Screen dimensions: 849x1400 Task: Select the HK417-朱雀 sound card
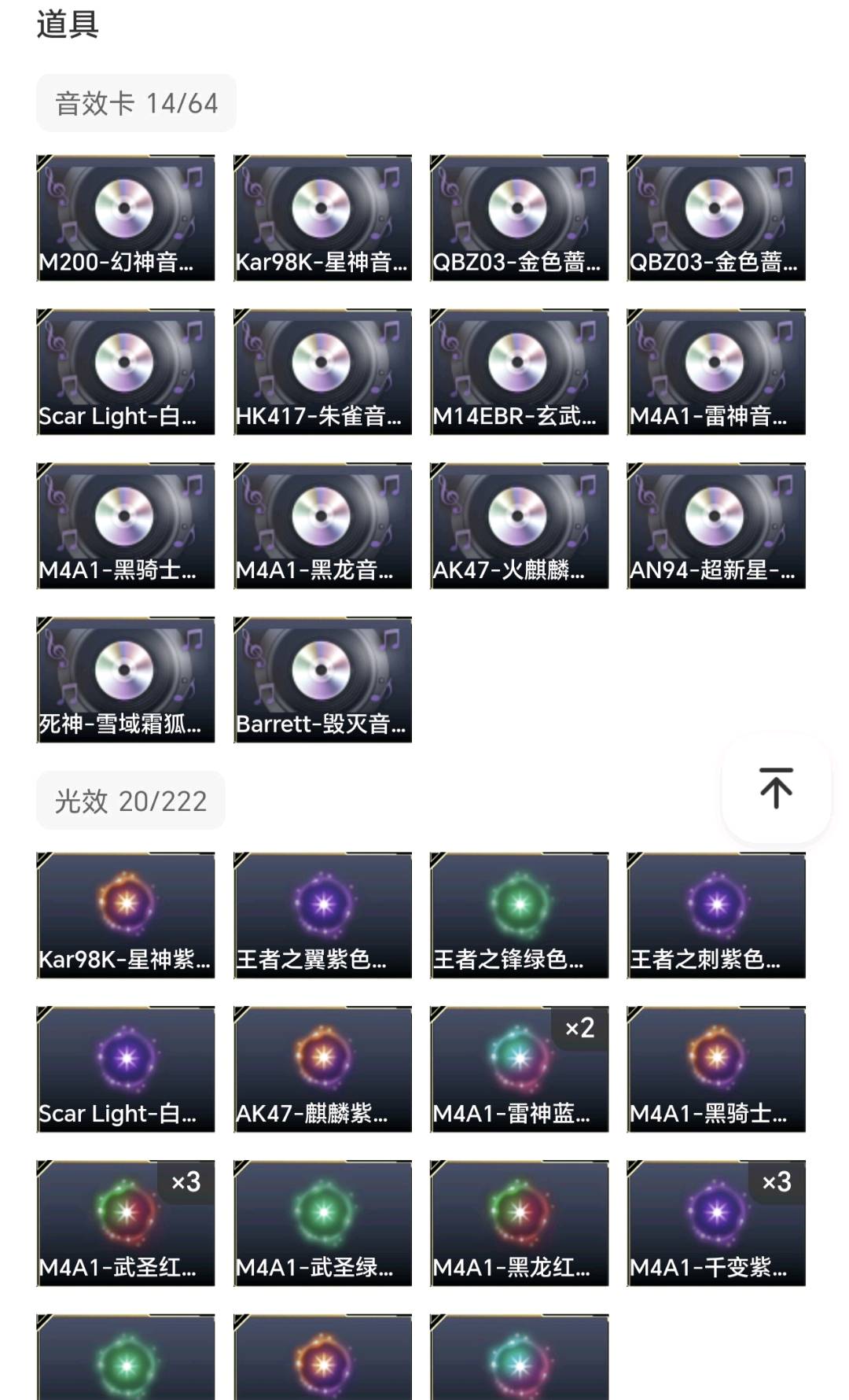click(x=322, y=372)
